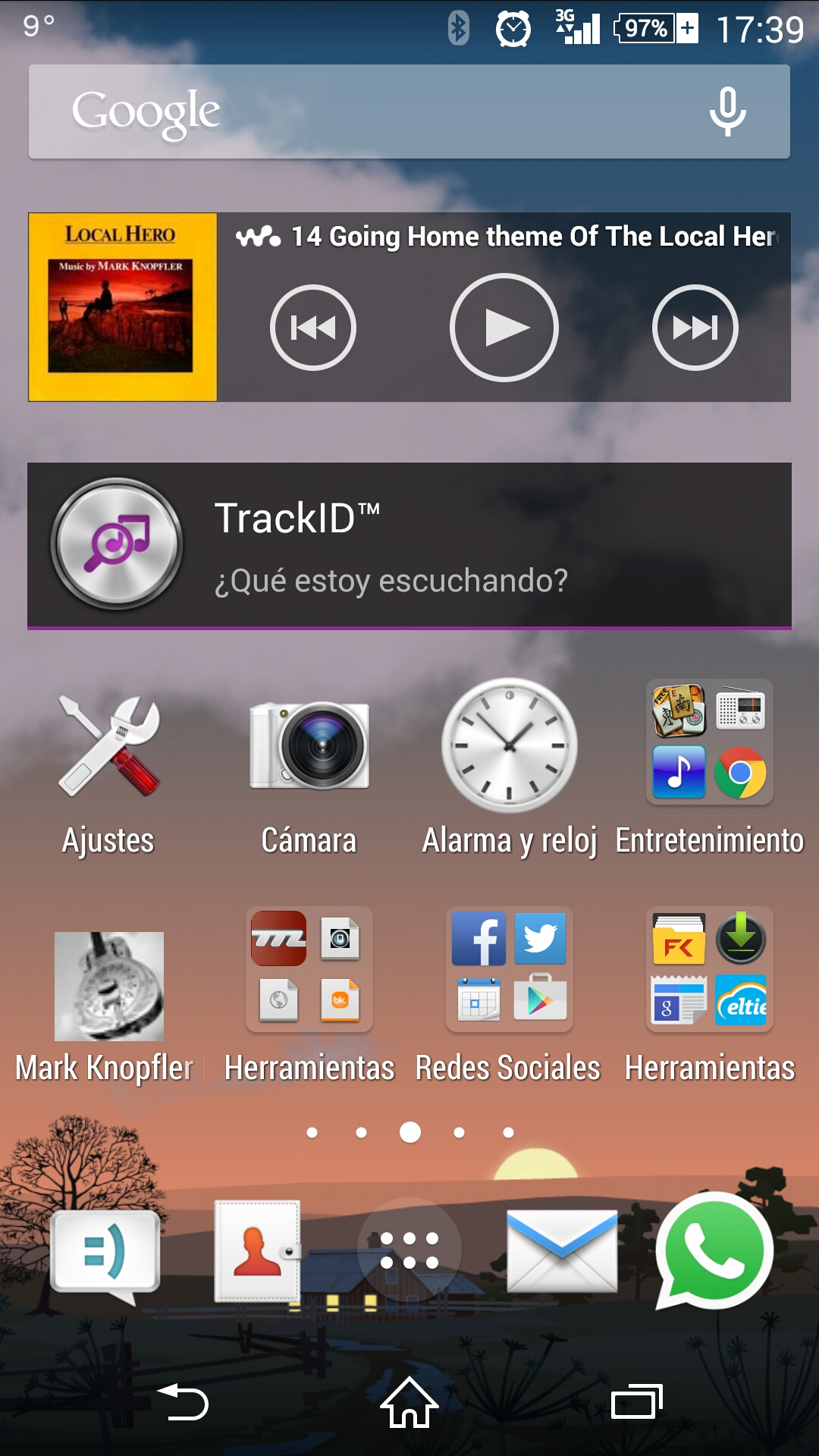
Task: Go to the system home screen
Action: (409, 1403)
